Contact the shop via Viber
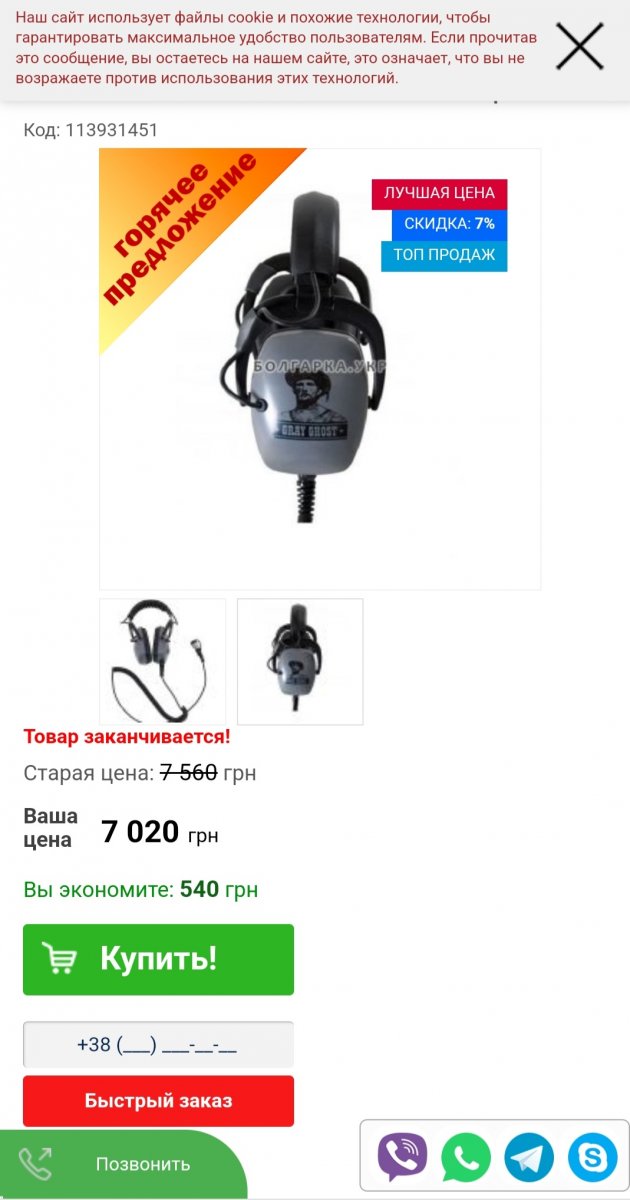Image resolution: width=630 pixels, height=1200 pixels. [402, 1158]
